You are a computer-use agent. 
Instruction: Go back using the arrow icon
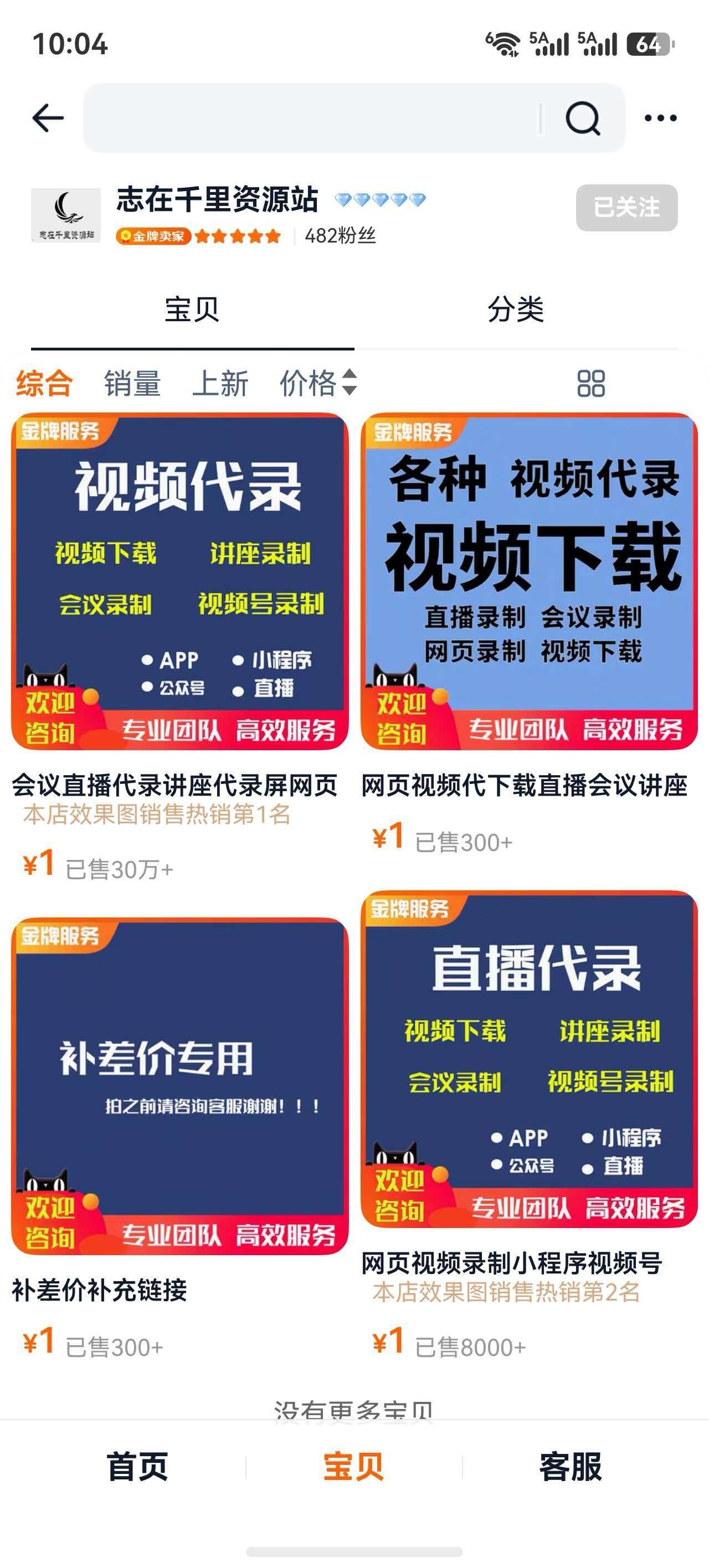tap(48, 117)
